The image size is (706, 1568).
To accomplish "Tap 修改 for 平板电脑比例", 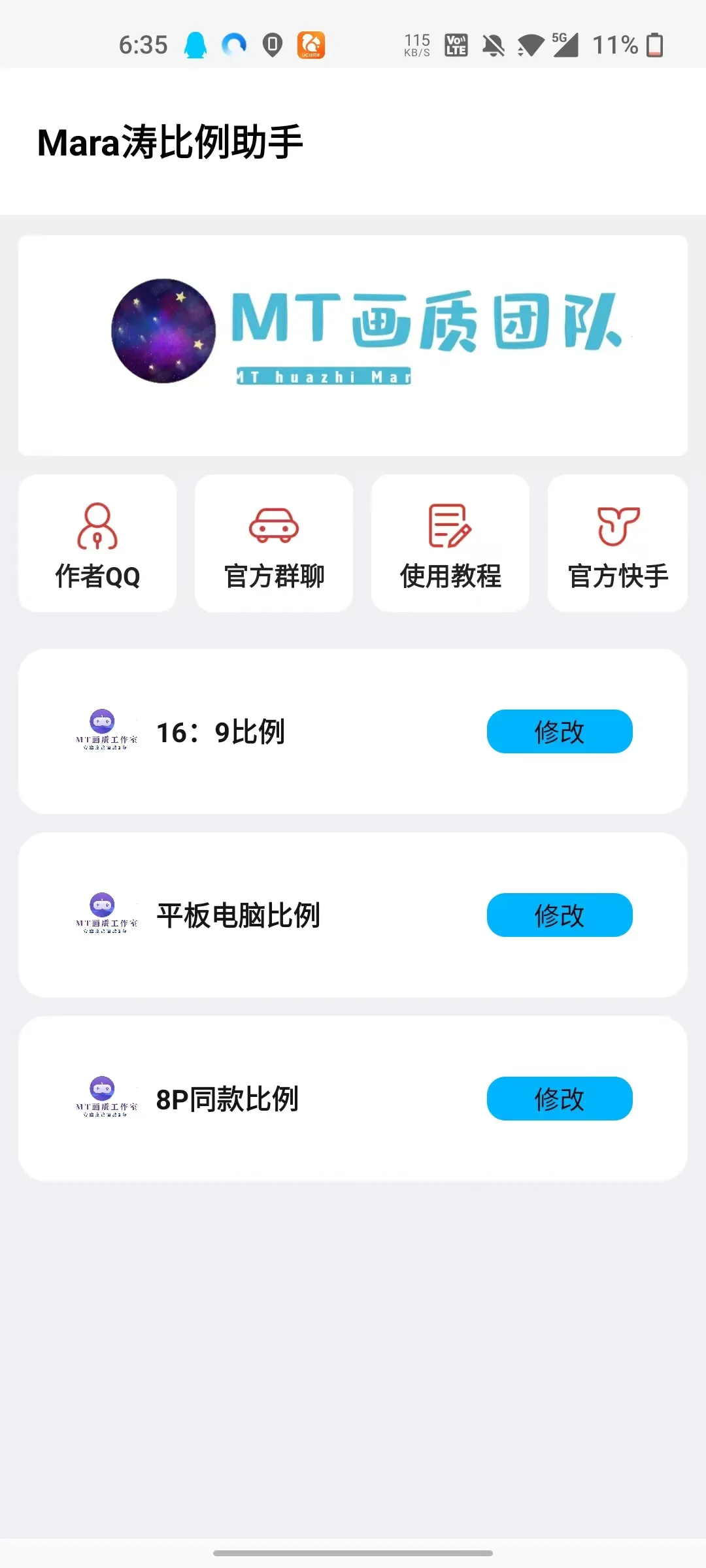I will point(559,916).
